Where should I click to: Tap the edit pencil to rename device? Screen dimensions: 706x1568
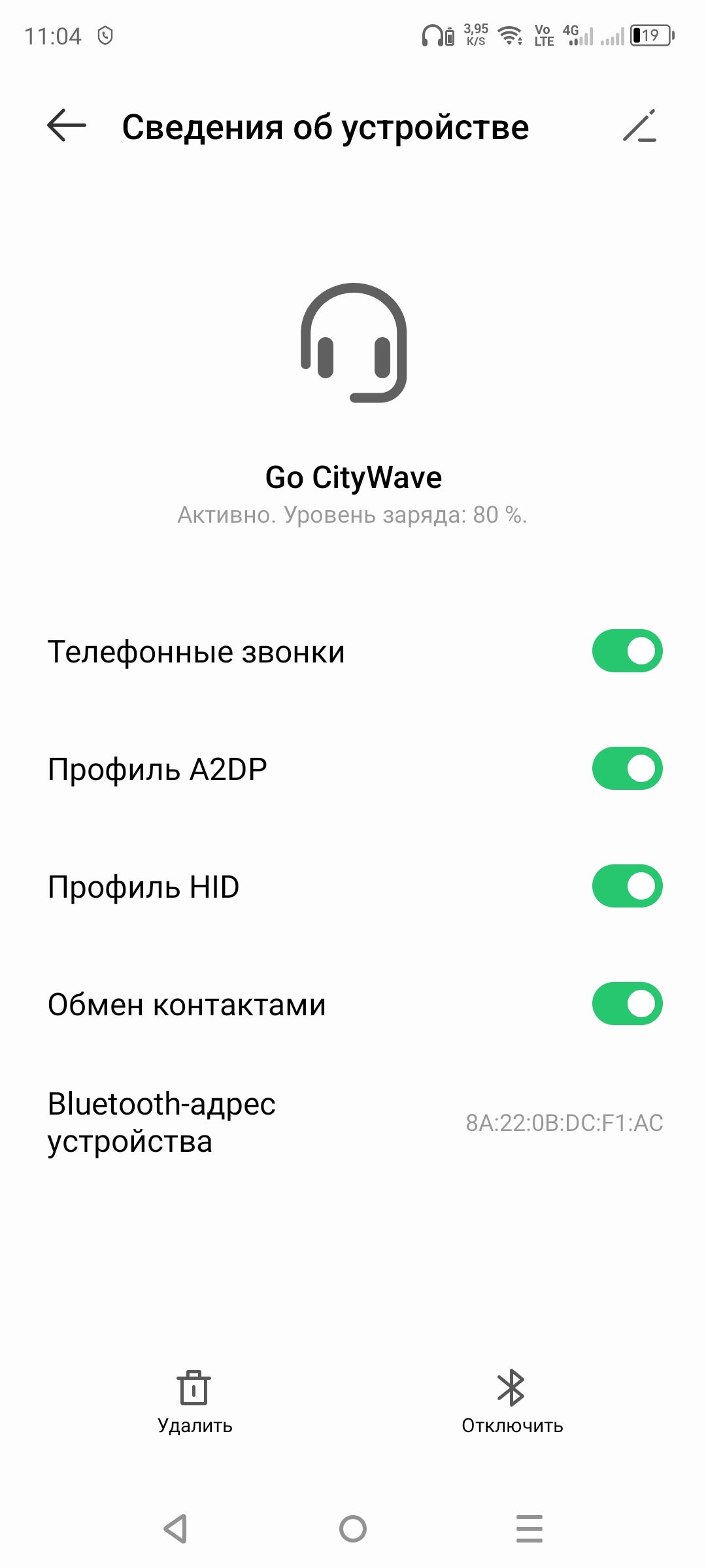[639, 126]
